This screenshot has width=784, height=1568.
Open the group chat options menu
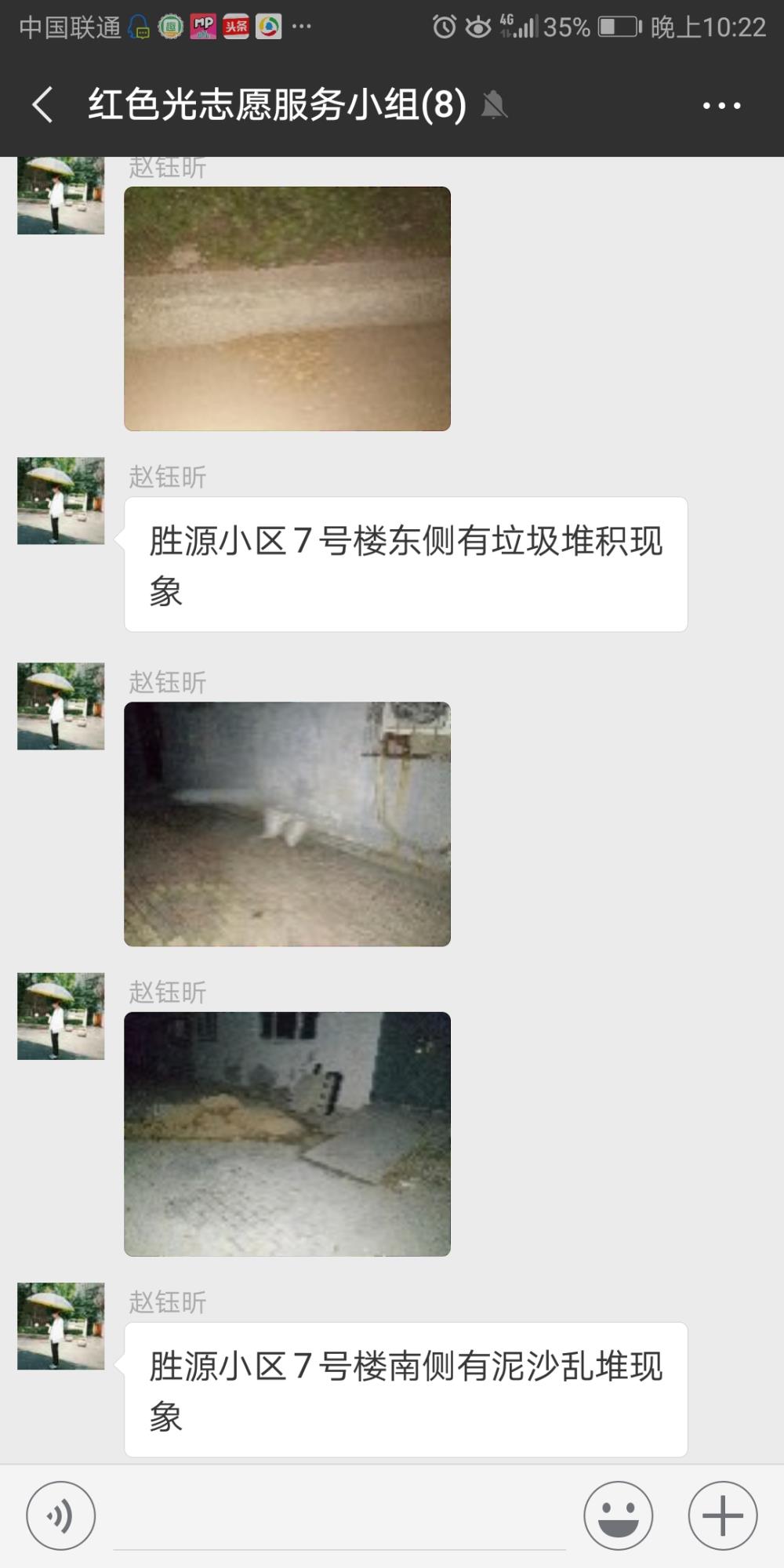click(721, 105)
